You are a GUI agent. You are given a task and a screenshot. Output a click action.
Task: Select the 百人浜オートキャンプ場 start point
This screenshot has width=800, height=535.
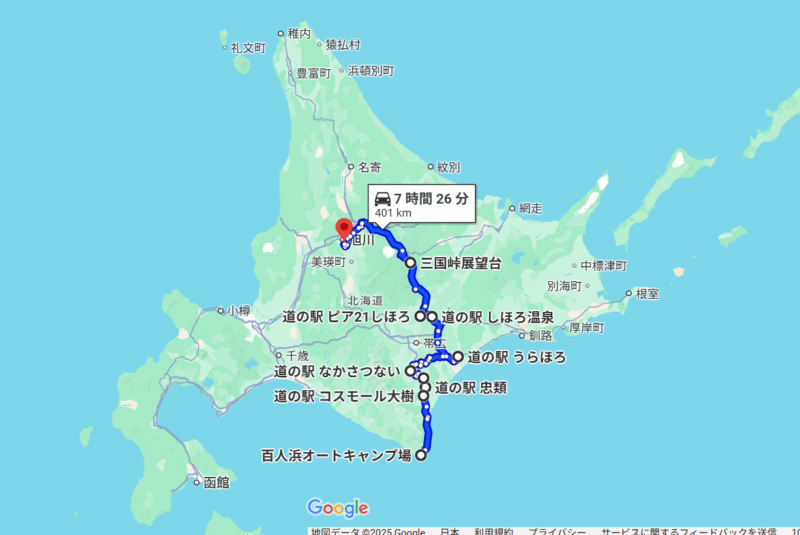pos(421,455)
